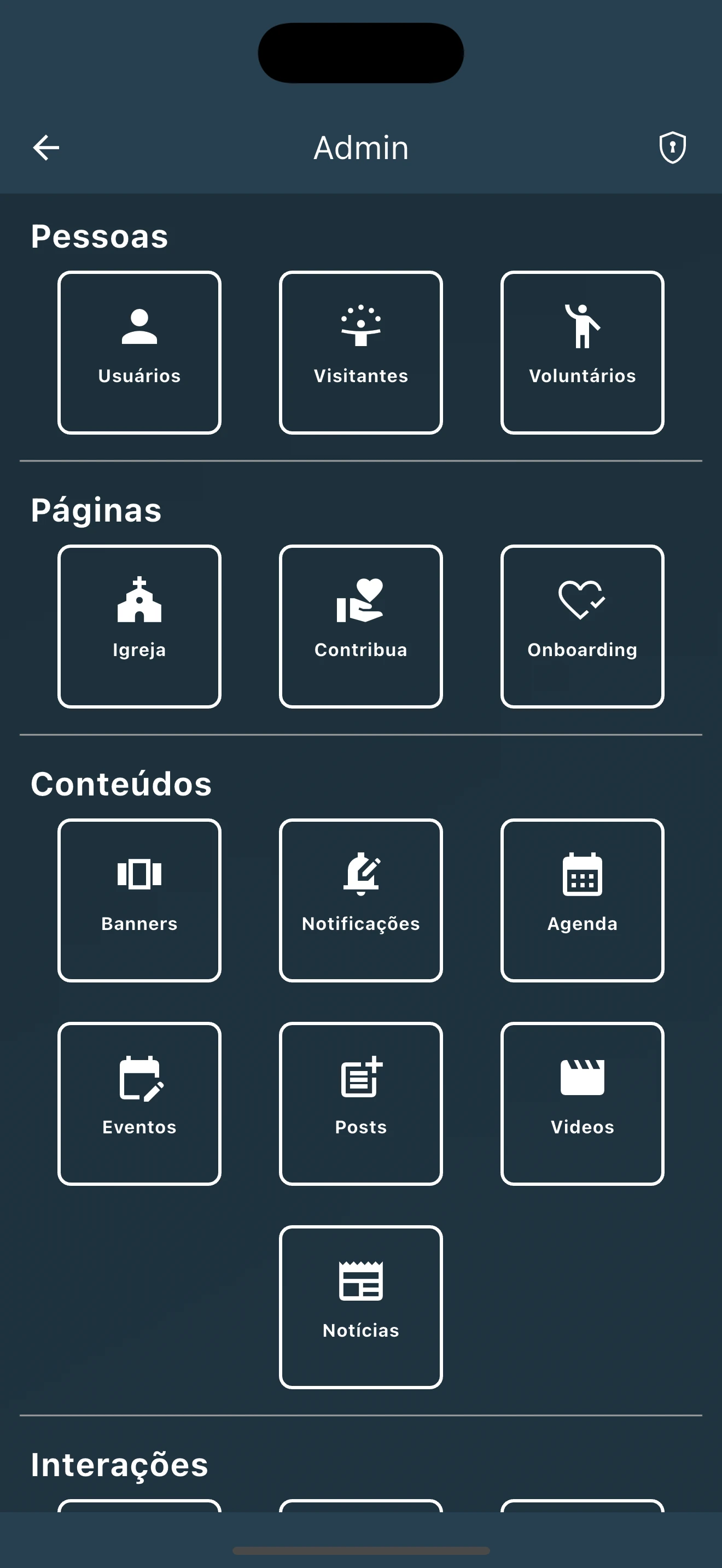This screenshot has height=1568, width=722.
Task: Open the Usuários user icon
Action: 139,326
